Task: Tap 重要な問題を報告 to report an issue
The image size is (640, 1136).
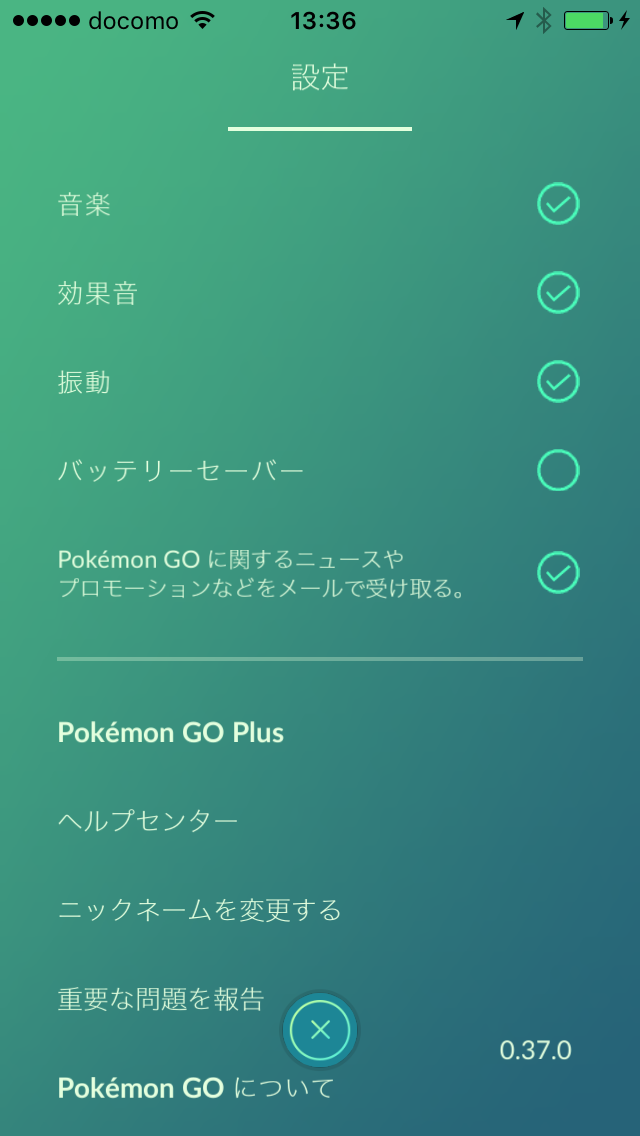Action: coord(161,999)
